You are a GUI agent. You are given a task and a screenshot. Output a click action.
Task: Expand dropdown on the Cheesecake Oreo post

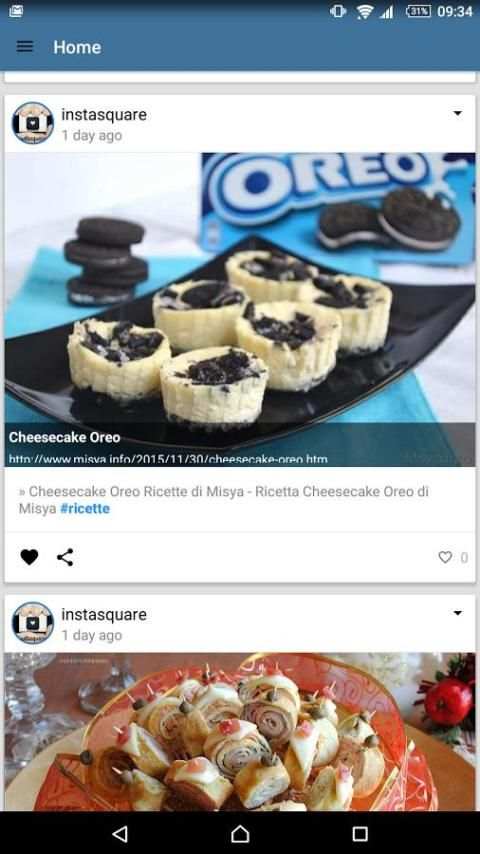[x=457, y=113]
